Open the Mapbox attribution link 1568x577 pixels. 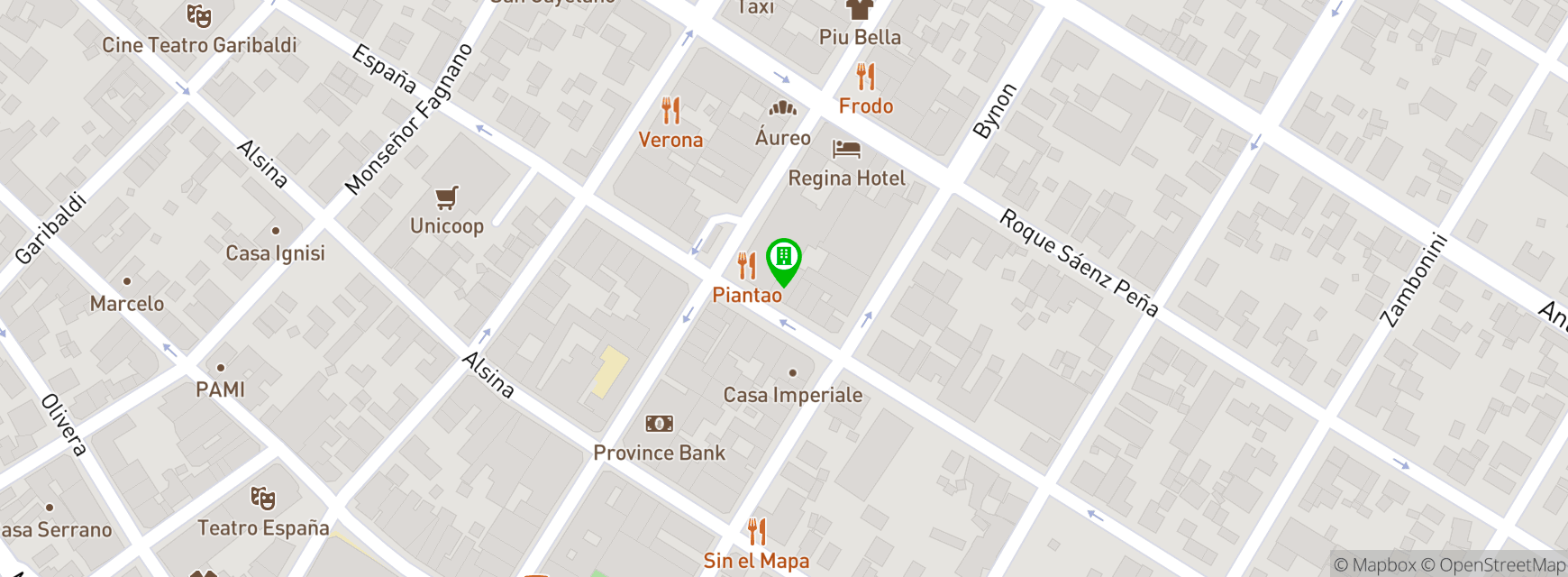pos(1375,565)
